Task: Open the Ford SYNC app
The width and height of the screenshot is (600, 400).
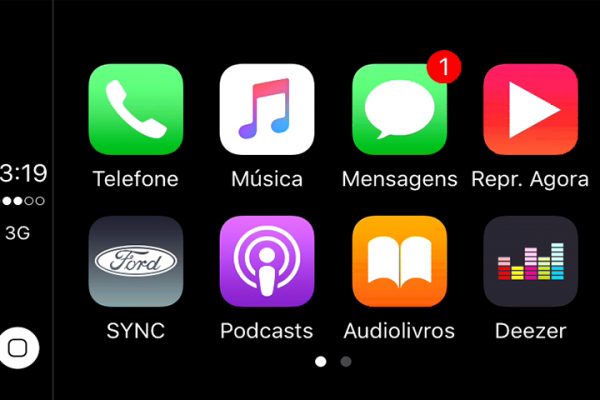Action: [135, 261]
